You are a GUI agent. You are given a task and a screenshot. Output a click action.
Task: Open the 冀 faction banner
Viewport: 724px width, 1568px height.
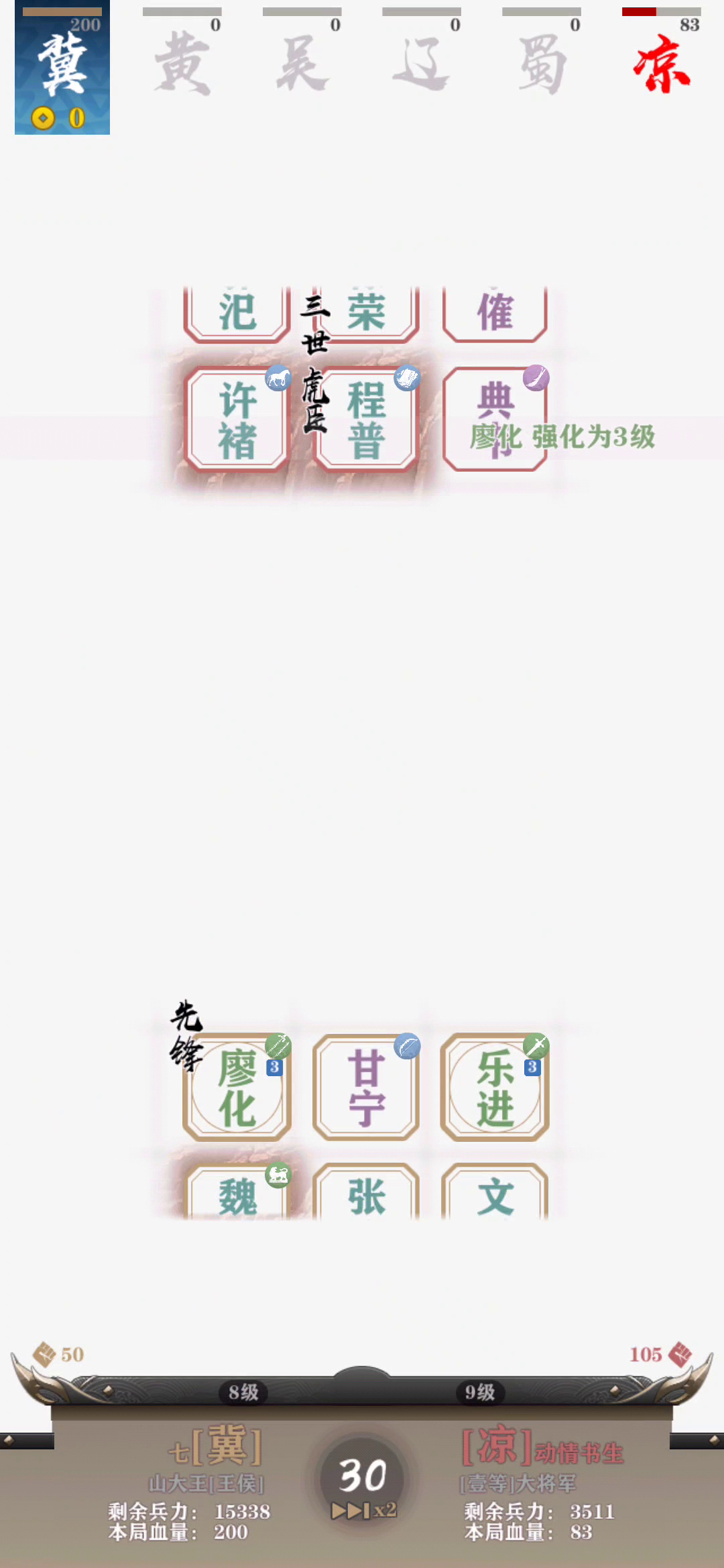pyautogui.click(x=62, y=68)
